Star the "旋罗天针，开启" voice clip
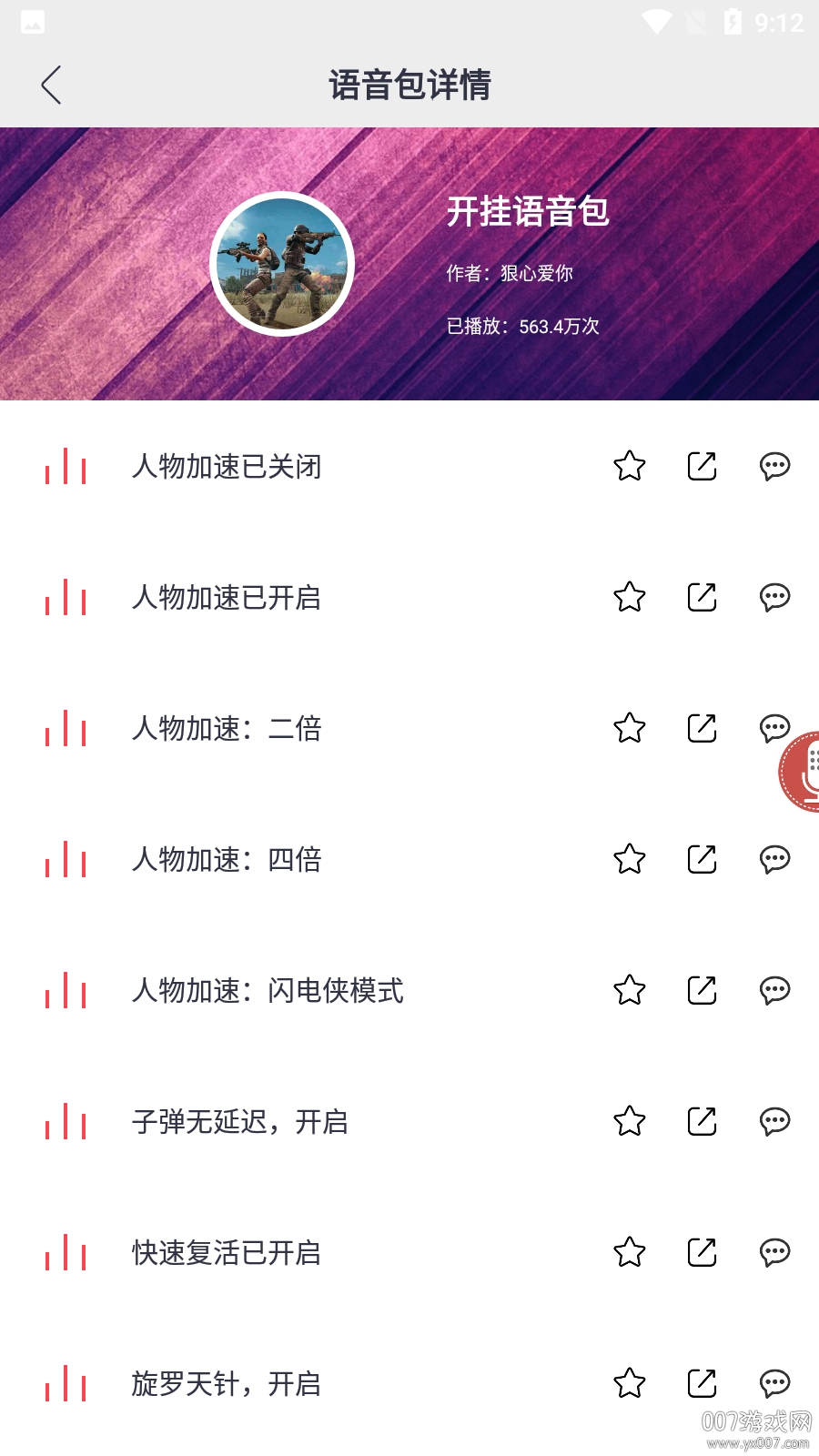Screen dimensions: 819x1456 pyautogui.click(x=629, y=1384)
